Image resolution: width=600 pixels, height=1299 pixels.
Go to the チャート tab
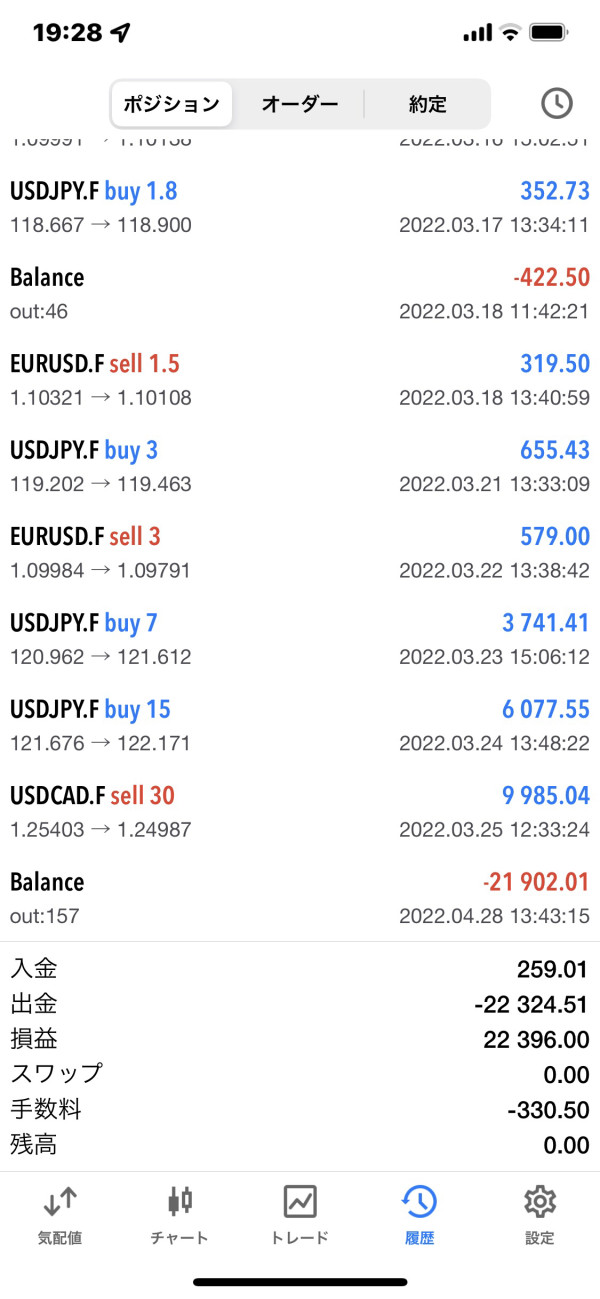[180, 1214]
